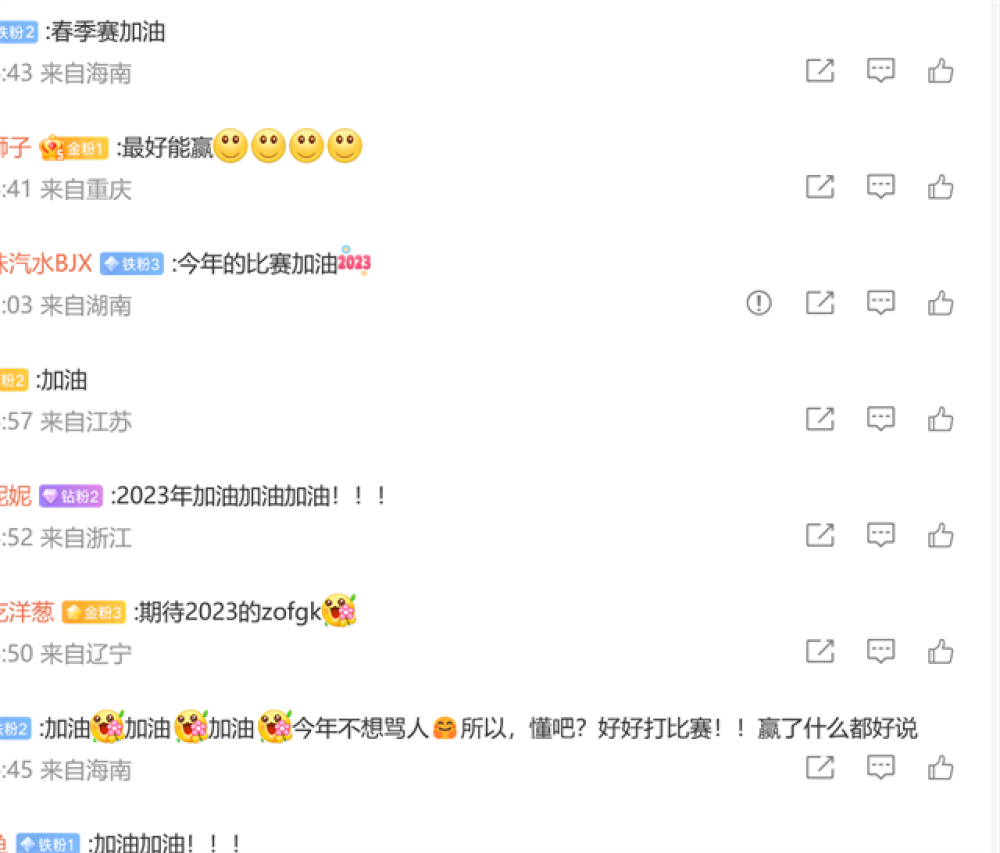The image size is (1000, 853).
Task: Like the 加油 comment from 江苏
Action: [940, 419]
